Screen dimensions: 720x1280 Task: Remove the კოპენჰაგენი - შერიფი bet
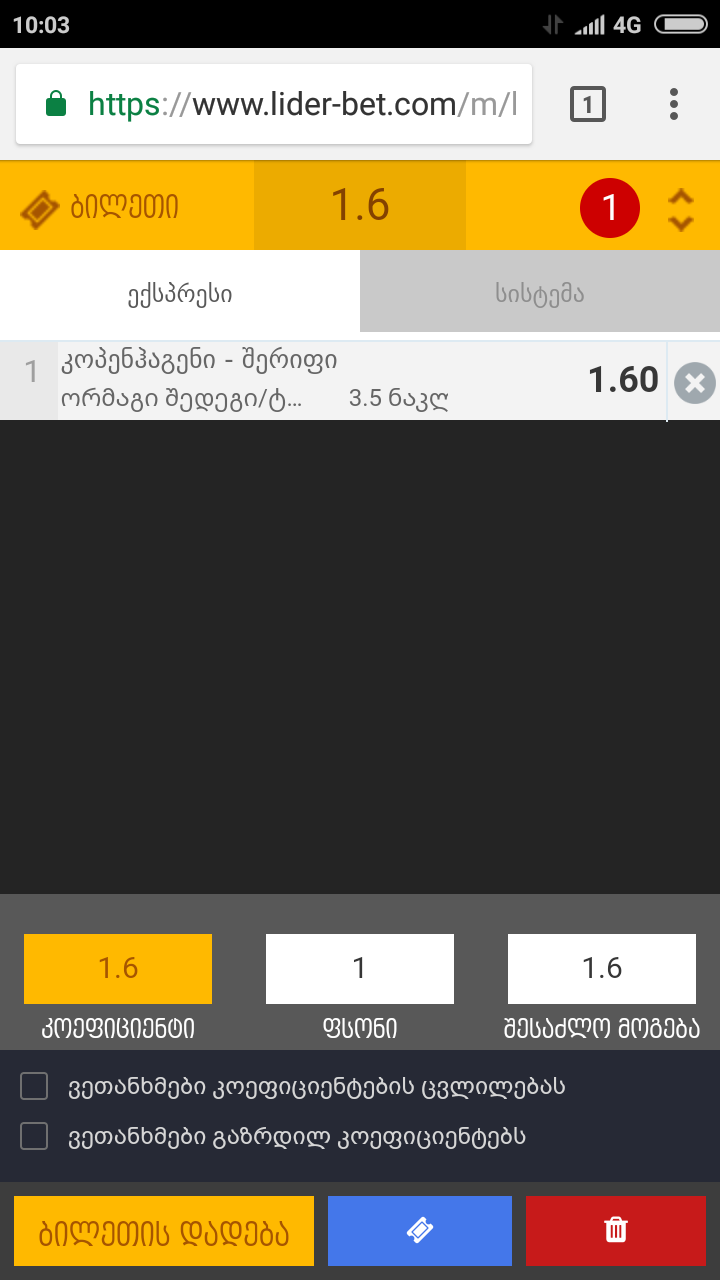[x=694, y=383]
